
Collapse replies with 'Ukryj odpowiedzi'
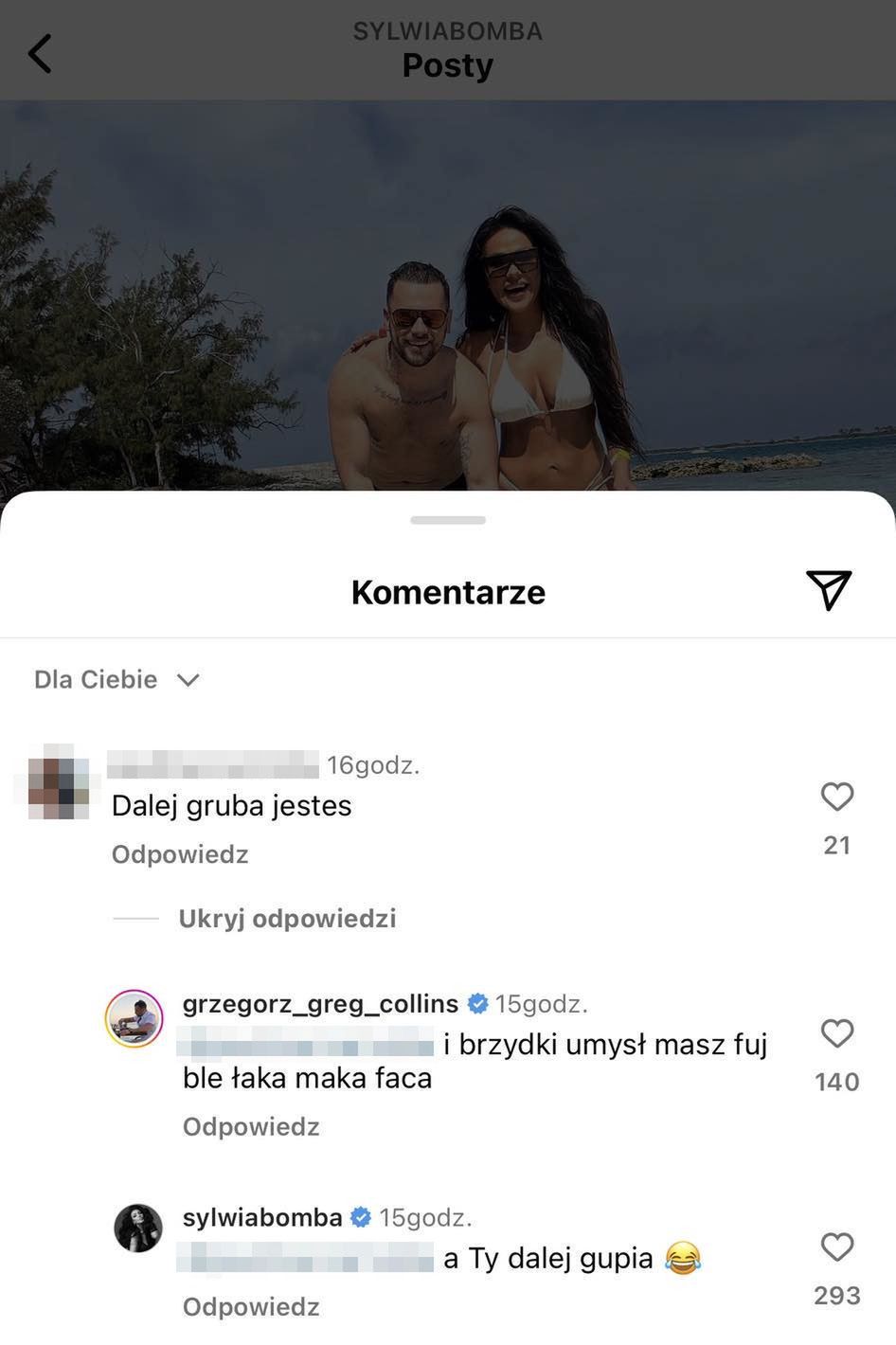pos(287,918)
